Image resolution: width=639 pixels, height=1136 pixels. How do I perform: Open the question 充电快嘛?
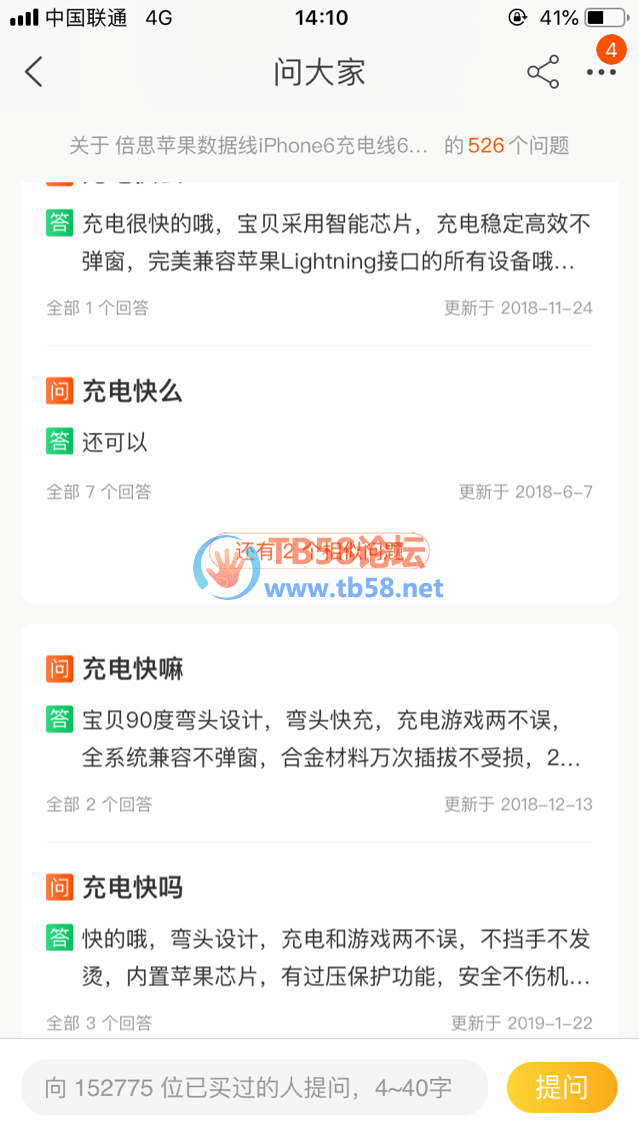coord(133,669)
